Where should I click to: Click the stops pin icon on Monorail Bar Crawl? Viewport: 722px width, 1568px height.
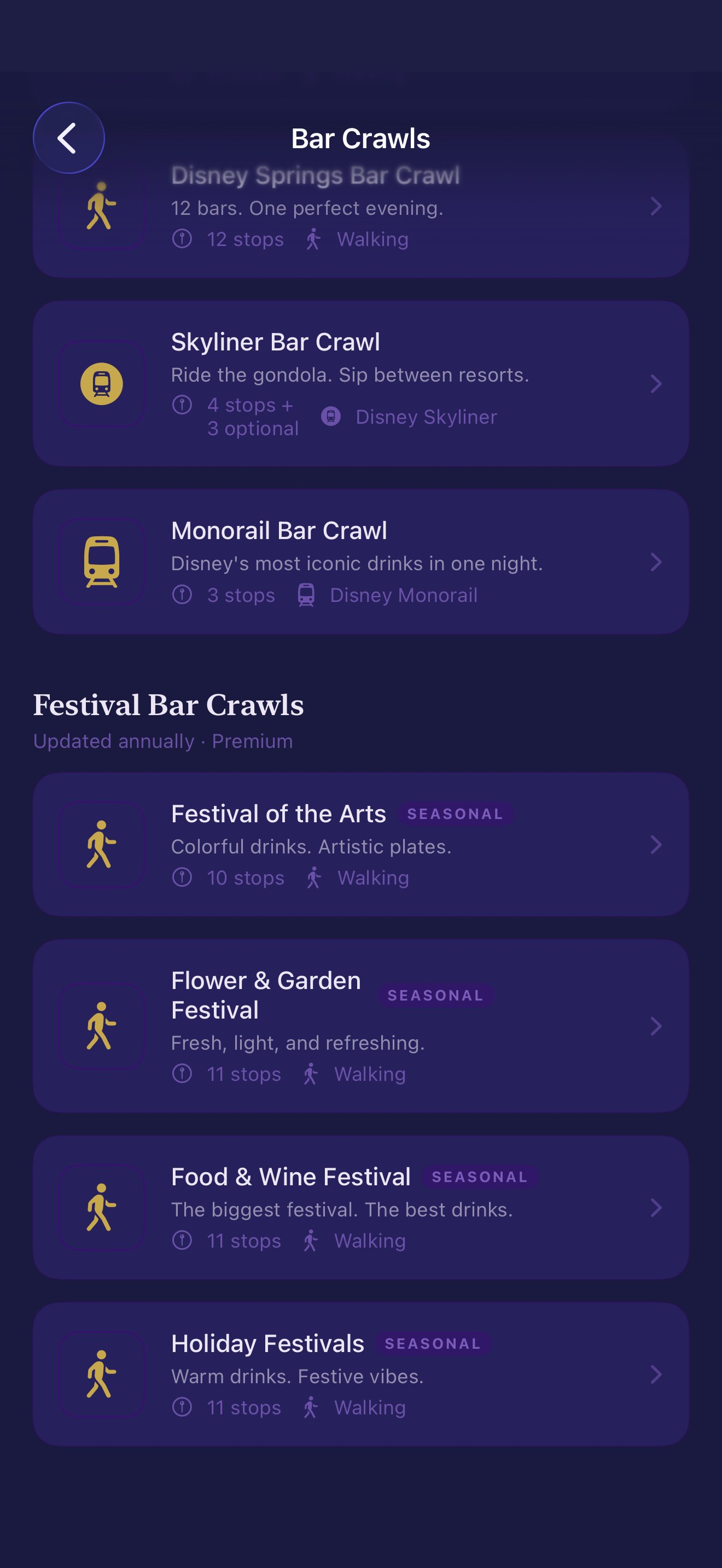point(183,595)
